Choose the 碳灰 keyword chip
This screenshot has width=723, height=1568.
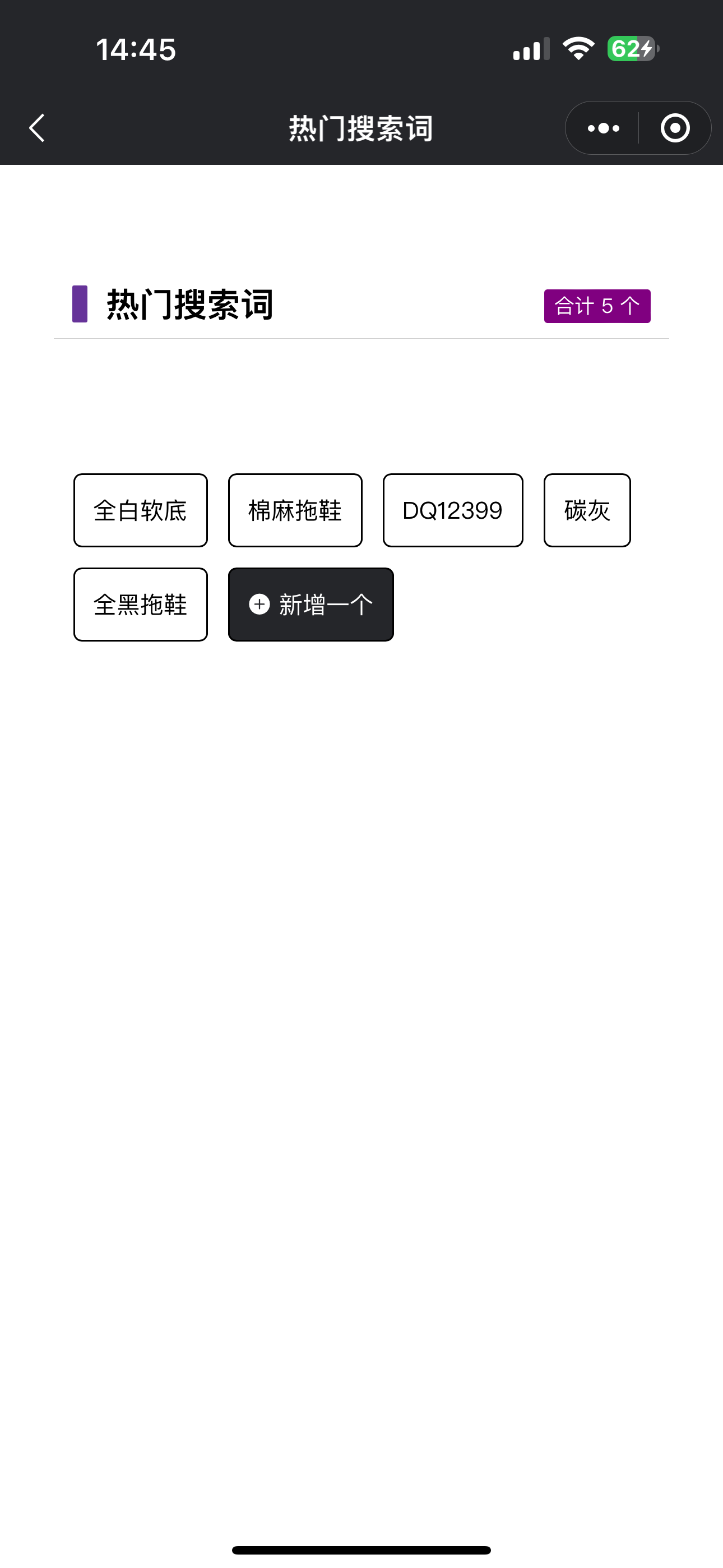pos(587,510)
